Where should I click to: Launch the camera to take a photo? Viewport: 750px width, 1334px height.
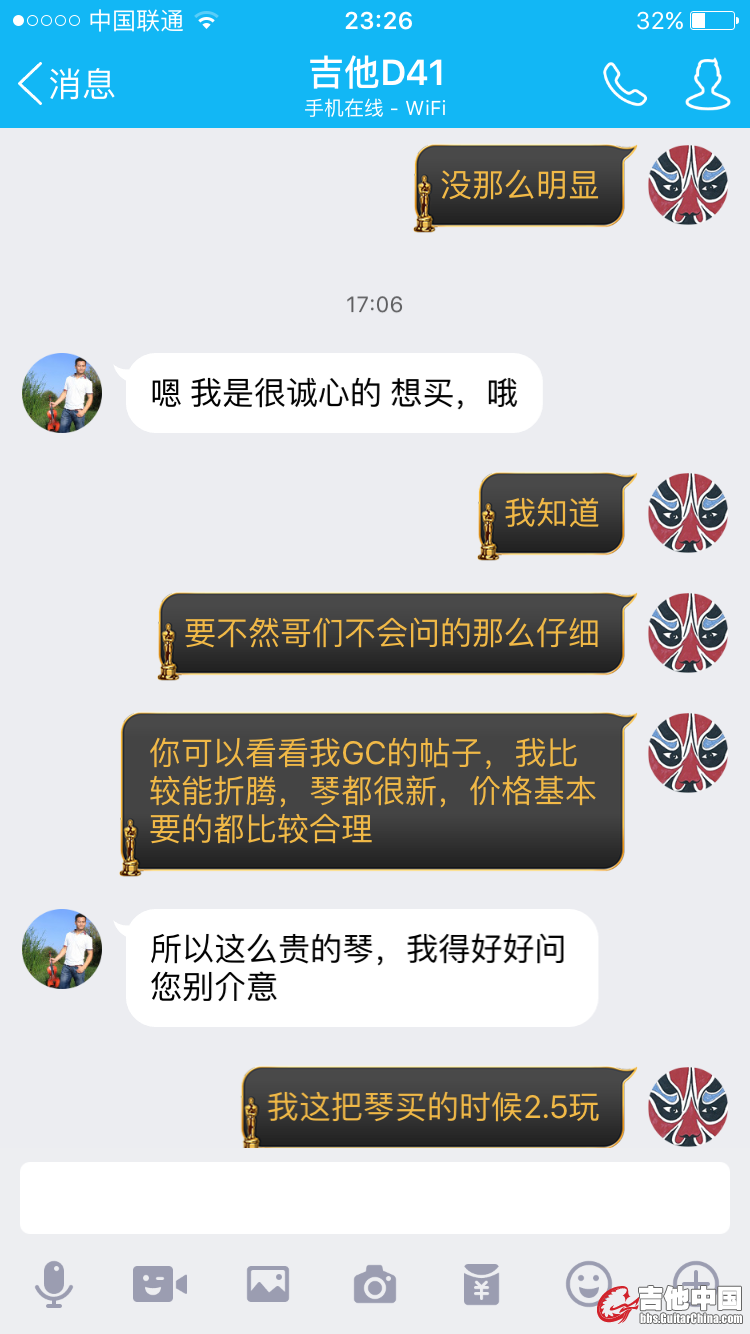coord(375,1284)
